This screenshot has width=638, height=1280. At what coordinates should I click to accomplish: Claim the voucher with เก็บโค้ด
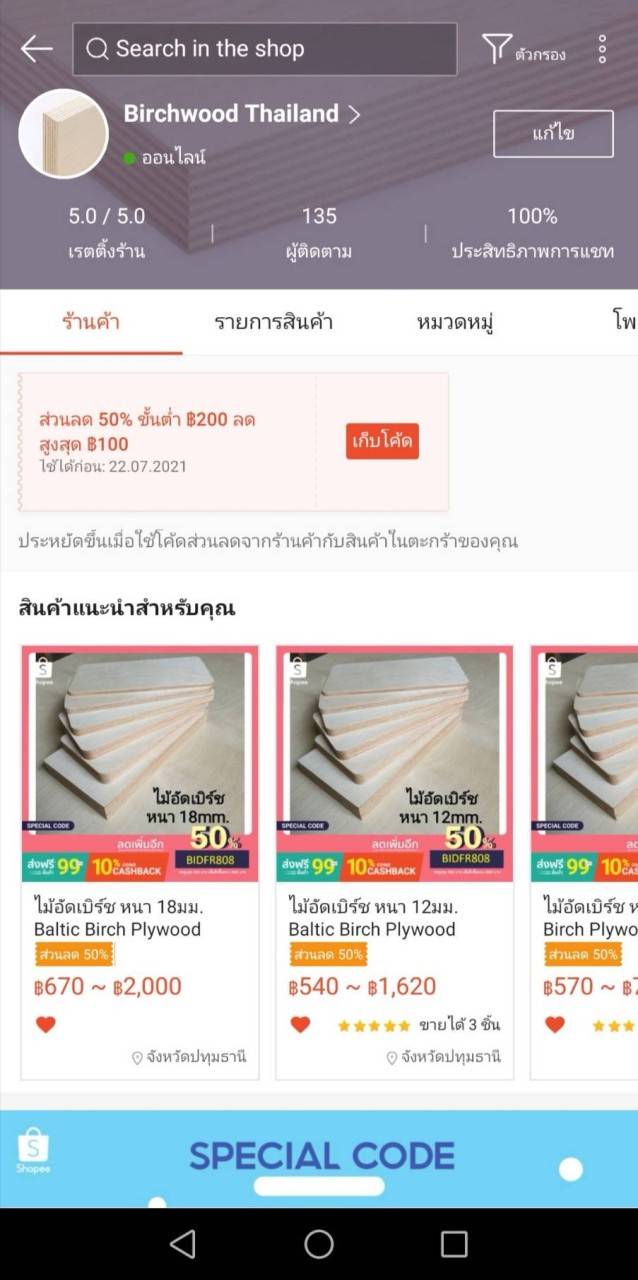click(x=382, y=441)
